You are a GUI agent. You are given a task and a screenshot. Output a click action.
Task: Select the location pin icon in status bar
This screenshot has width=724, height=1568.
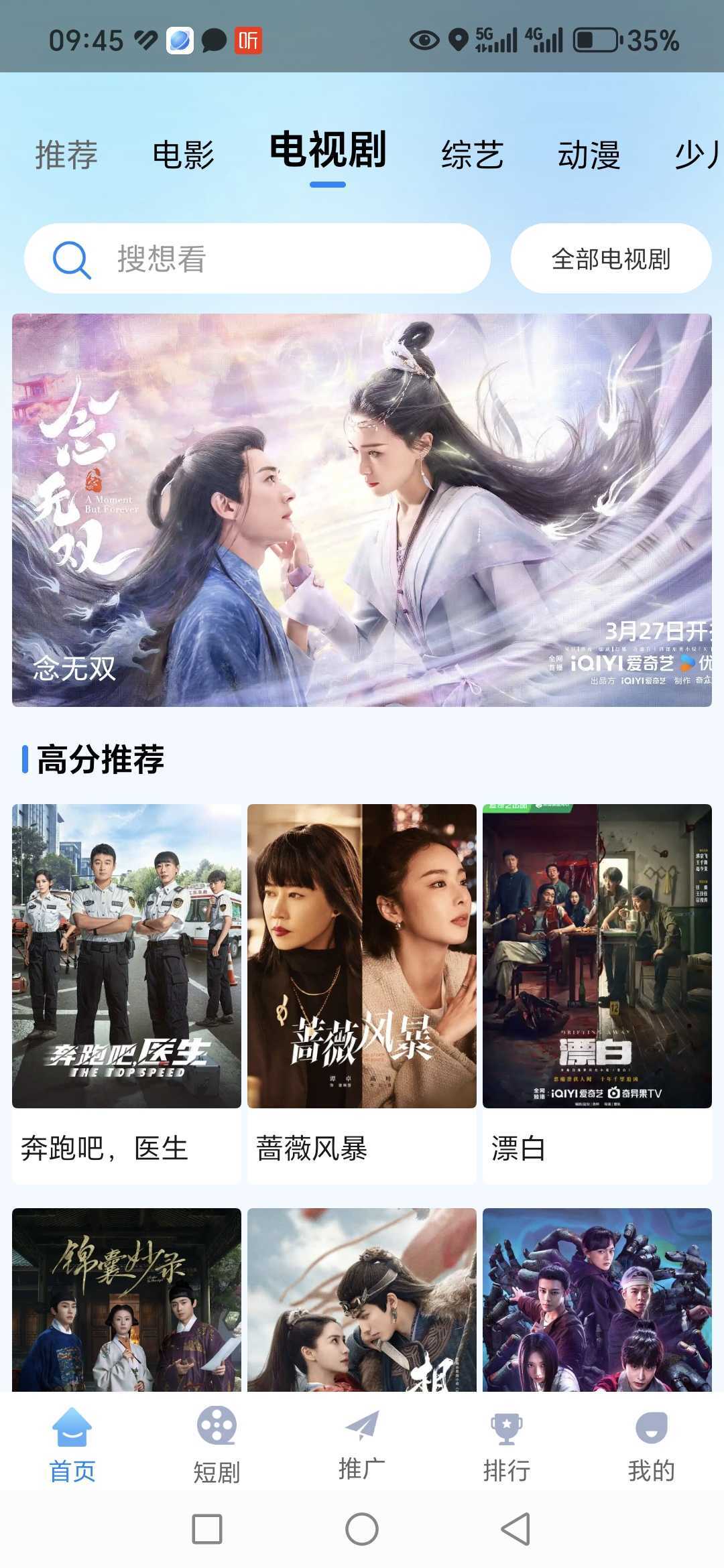coord(459,40)
